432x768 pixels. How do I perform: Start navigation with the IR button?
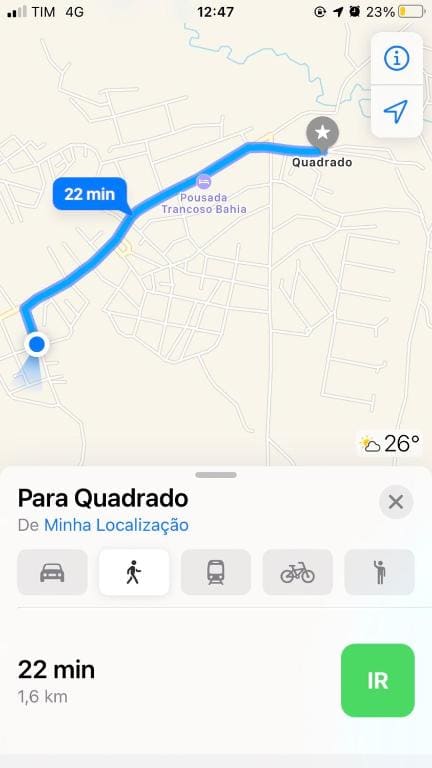point(378,680)
